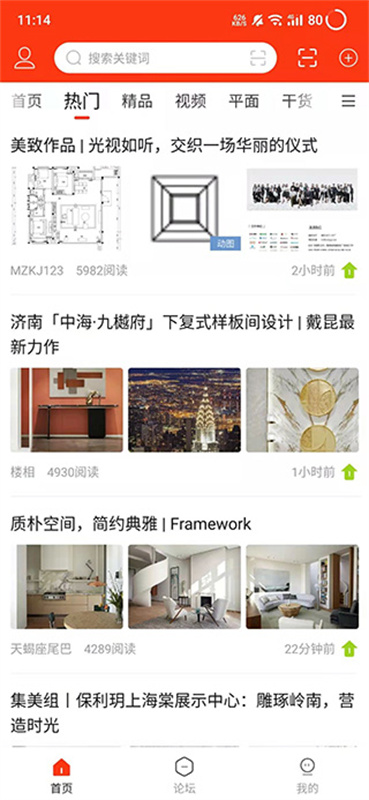Switch to the 平面 tab
Image resolution: width=369 pixels, height=800 pixels.
244,101
